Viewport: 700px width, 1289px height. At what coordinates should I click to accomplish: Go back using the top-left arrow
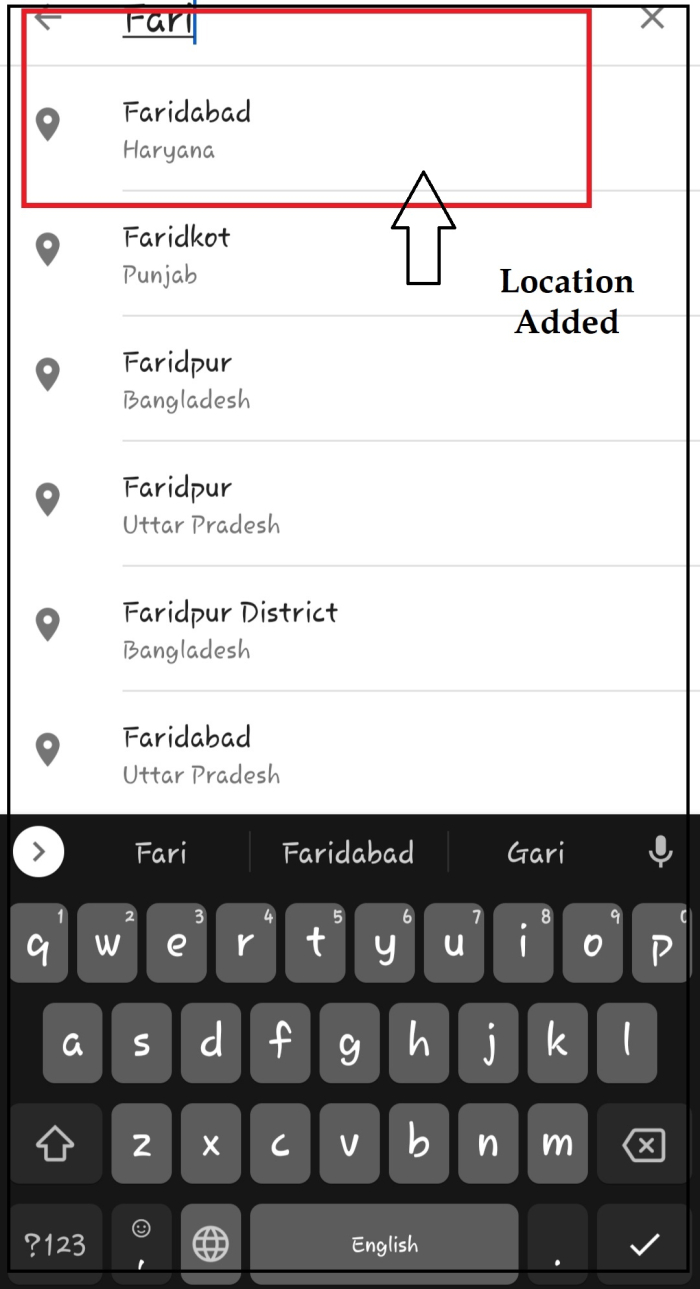click(x=47, y=18)
